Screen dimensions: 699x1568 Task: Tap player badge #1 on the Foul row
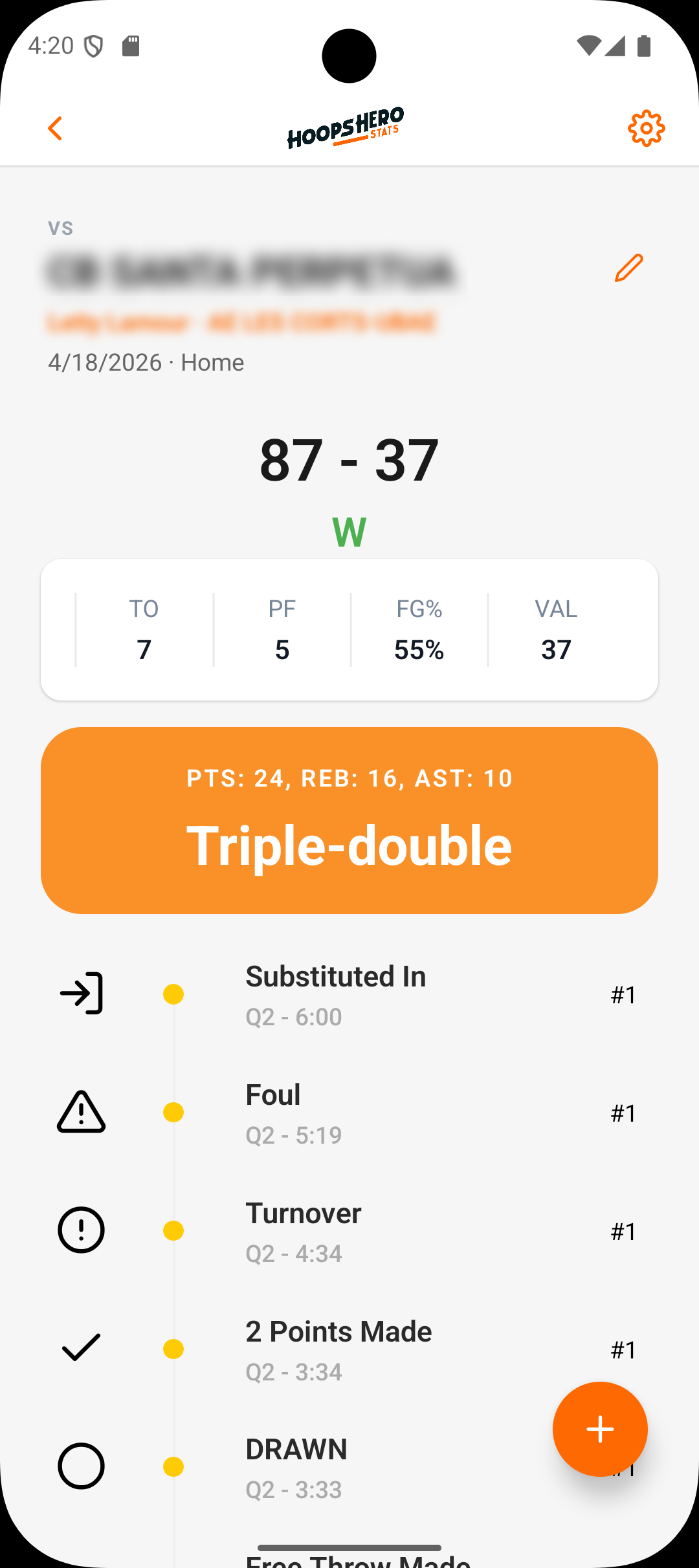pyautogui.click(x=623, y=1113)
